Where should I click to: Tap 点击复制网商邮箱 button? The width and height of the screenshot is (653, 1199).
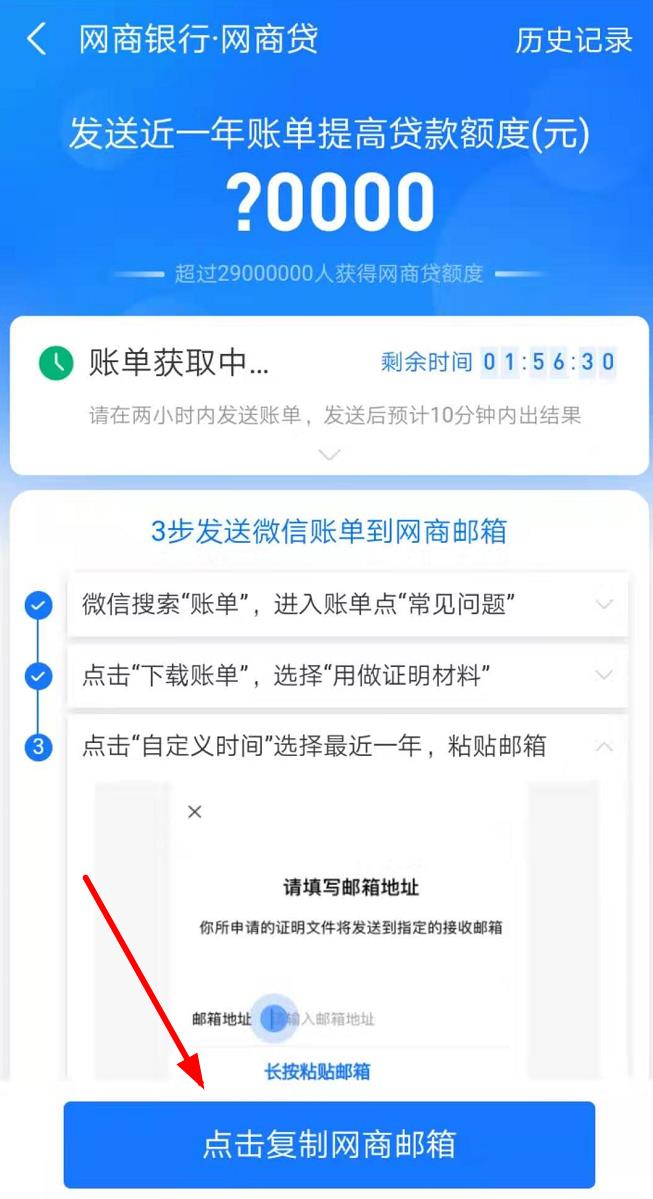[x=329, y=1144]
